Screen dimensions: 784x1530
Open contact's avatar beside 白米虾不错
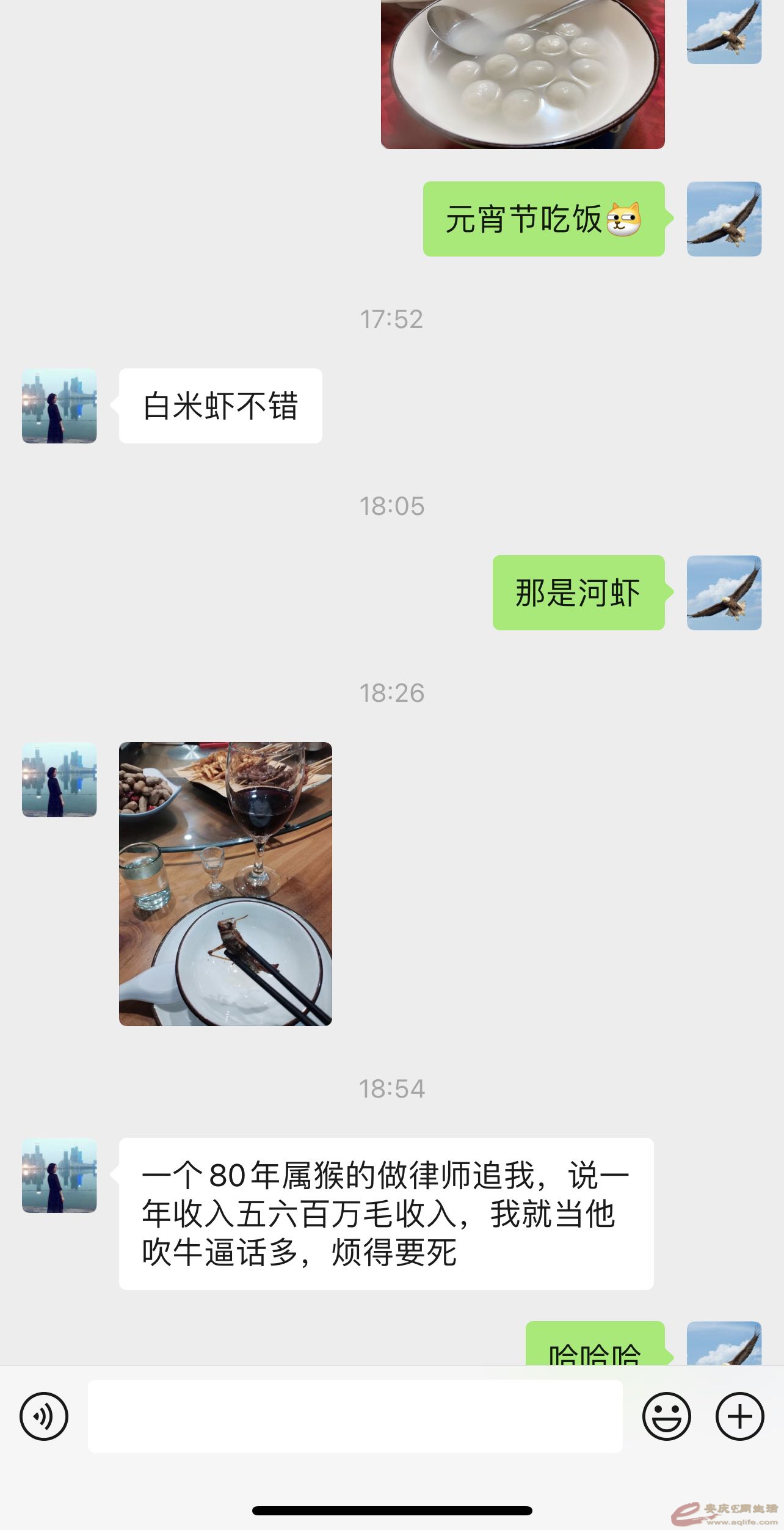pos(59,406)
